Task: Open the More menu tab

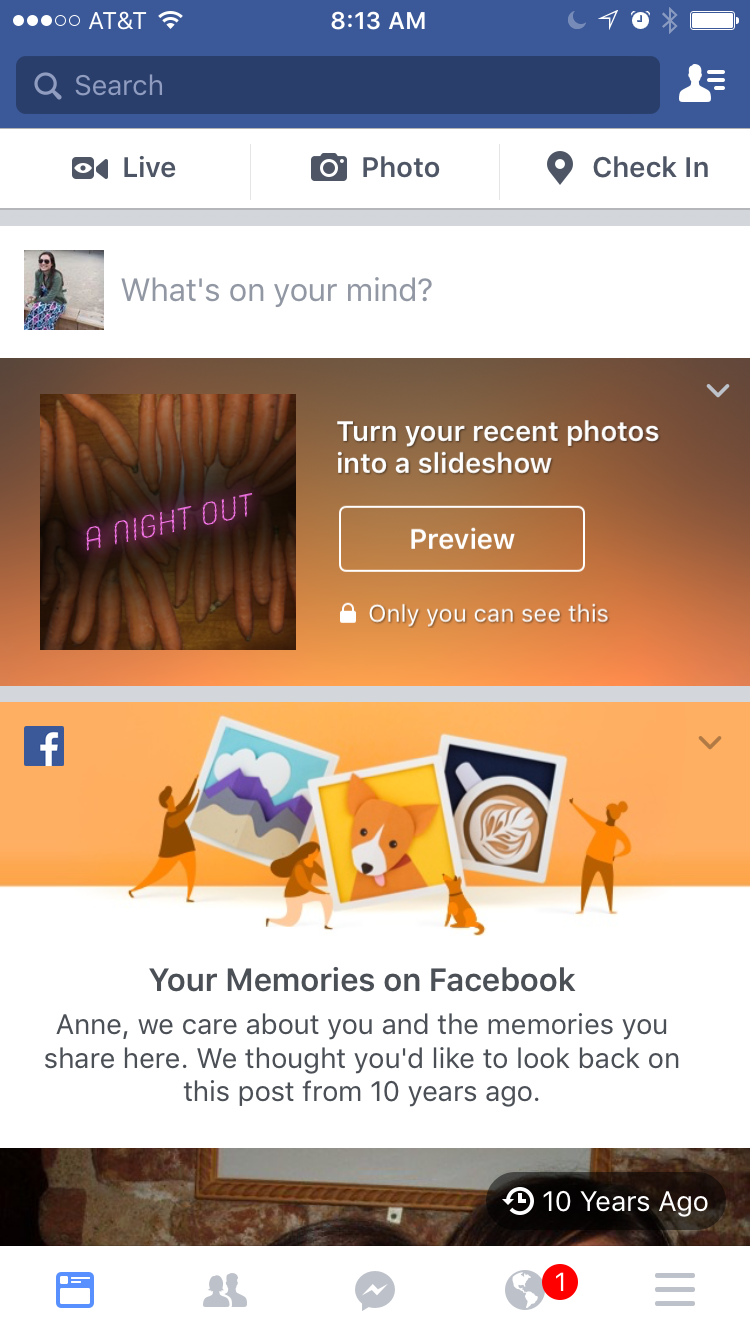Action: (675, 1290)
